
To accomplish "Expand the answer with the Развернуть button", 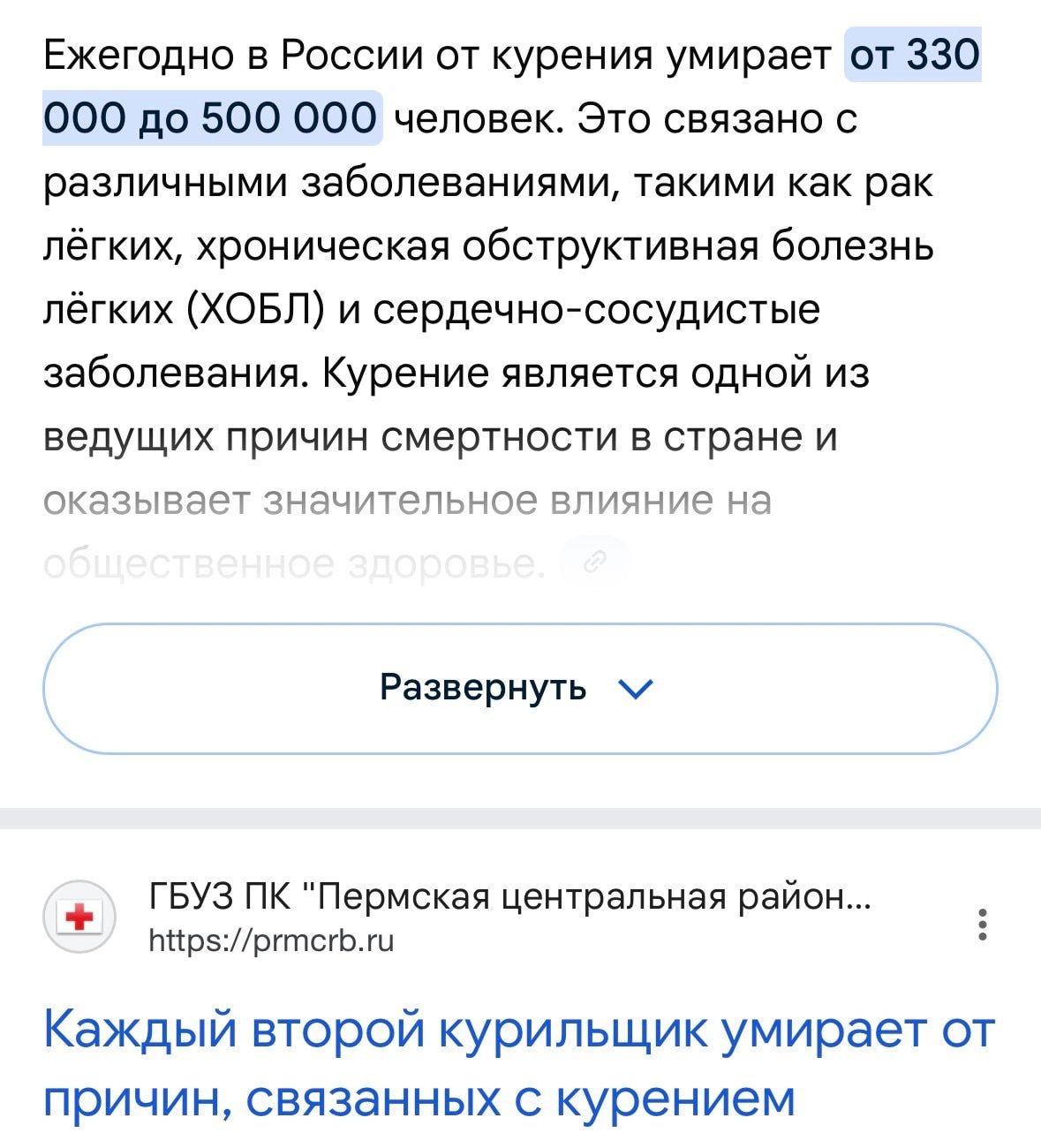I will coord(519,688).
